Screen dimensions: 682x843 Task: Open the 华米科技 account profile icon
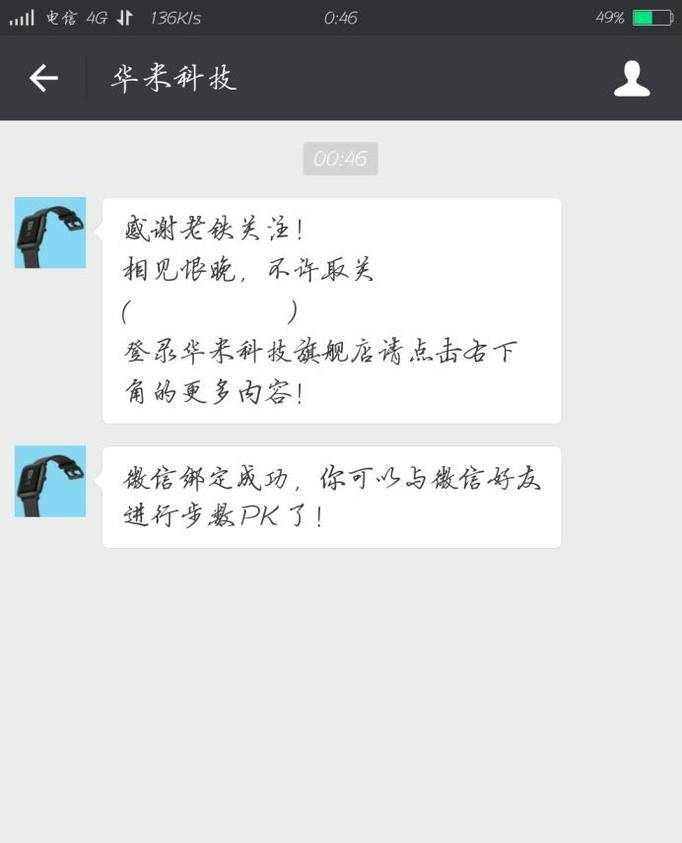click(631, 78)
